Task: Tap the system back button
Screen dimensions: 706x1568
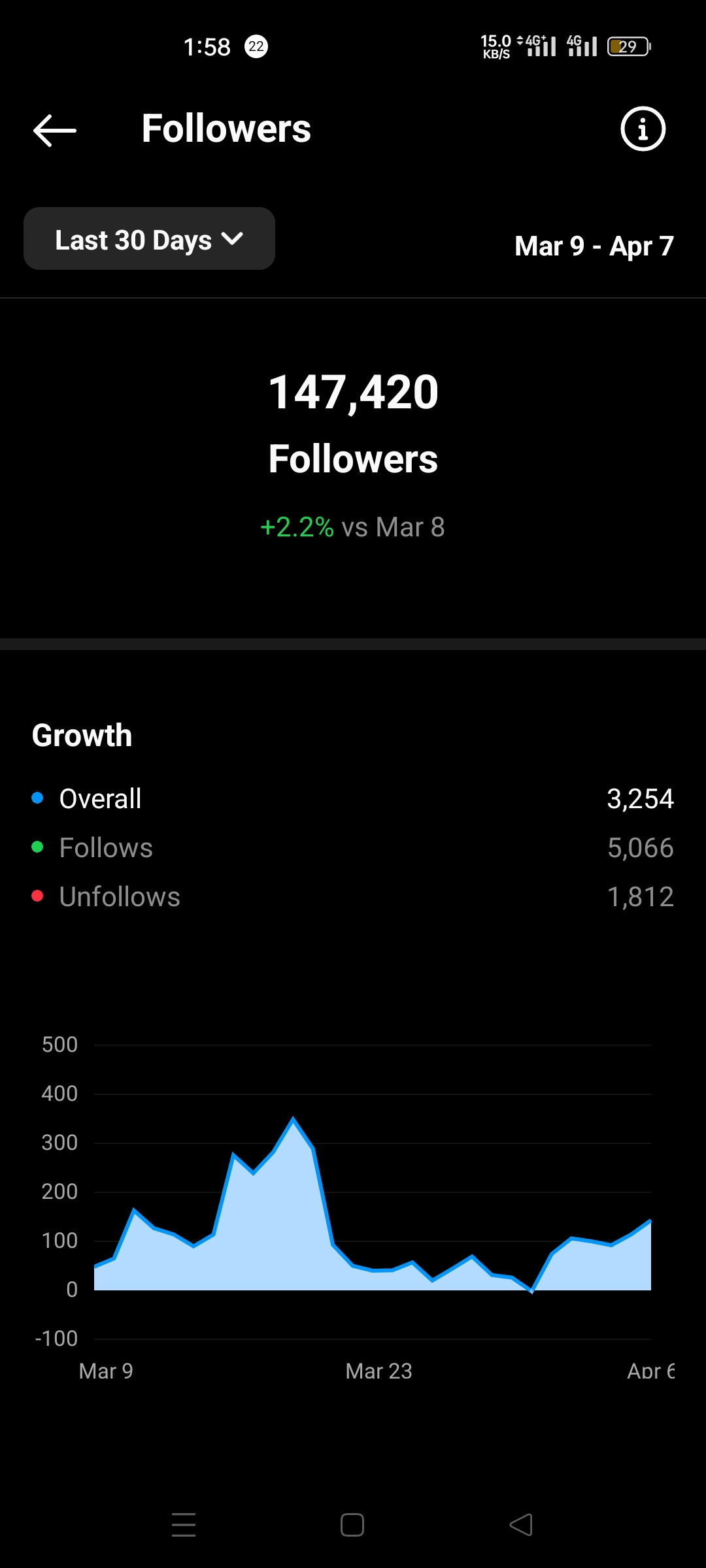Action: click(521, 1525)
